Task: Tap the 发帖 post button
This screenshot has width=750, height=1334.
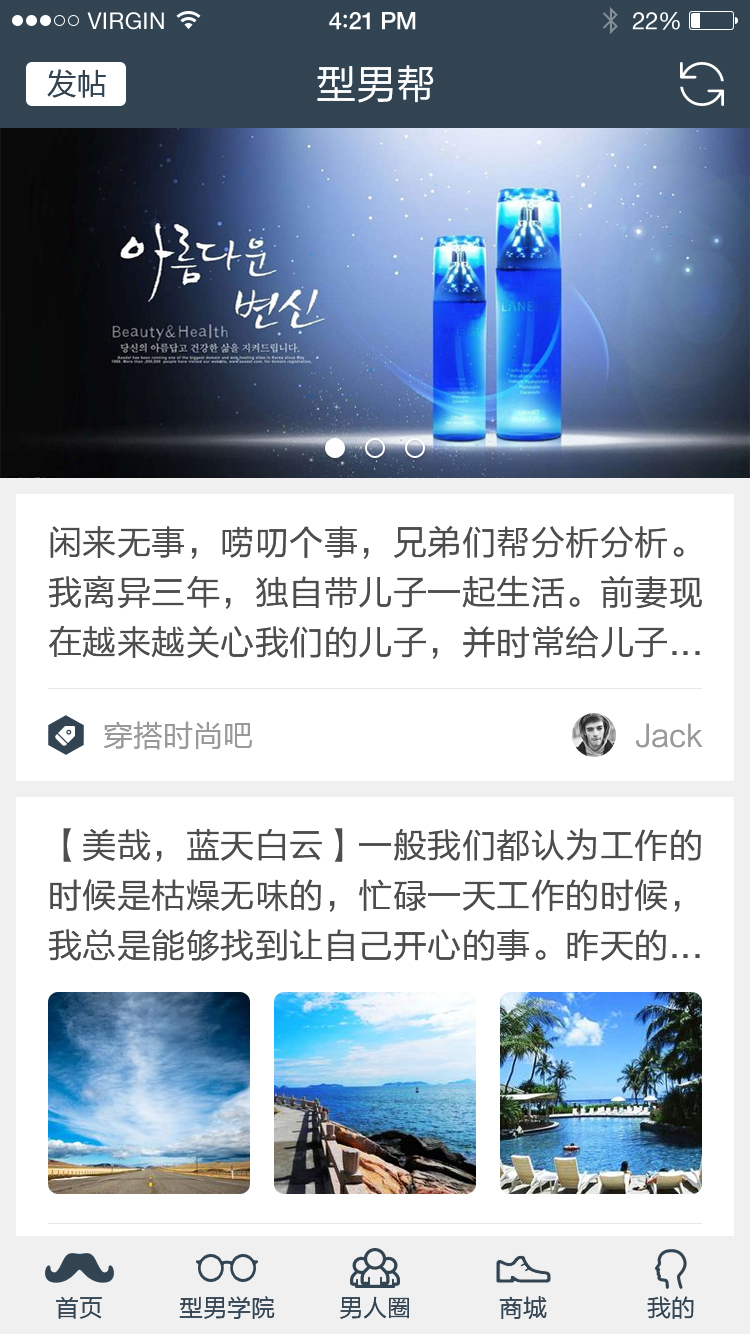Action: [x=75, y=84]
